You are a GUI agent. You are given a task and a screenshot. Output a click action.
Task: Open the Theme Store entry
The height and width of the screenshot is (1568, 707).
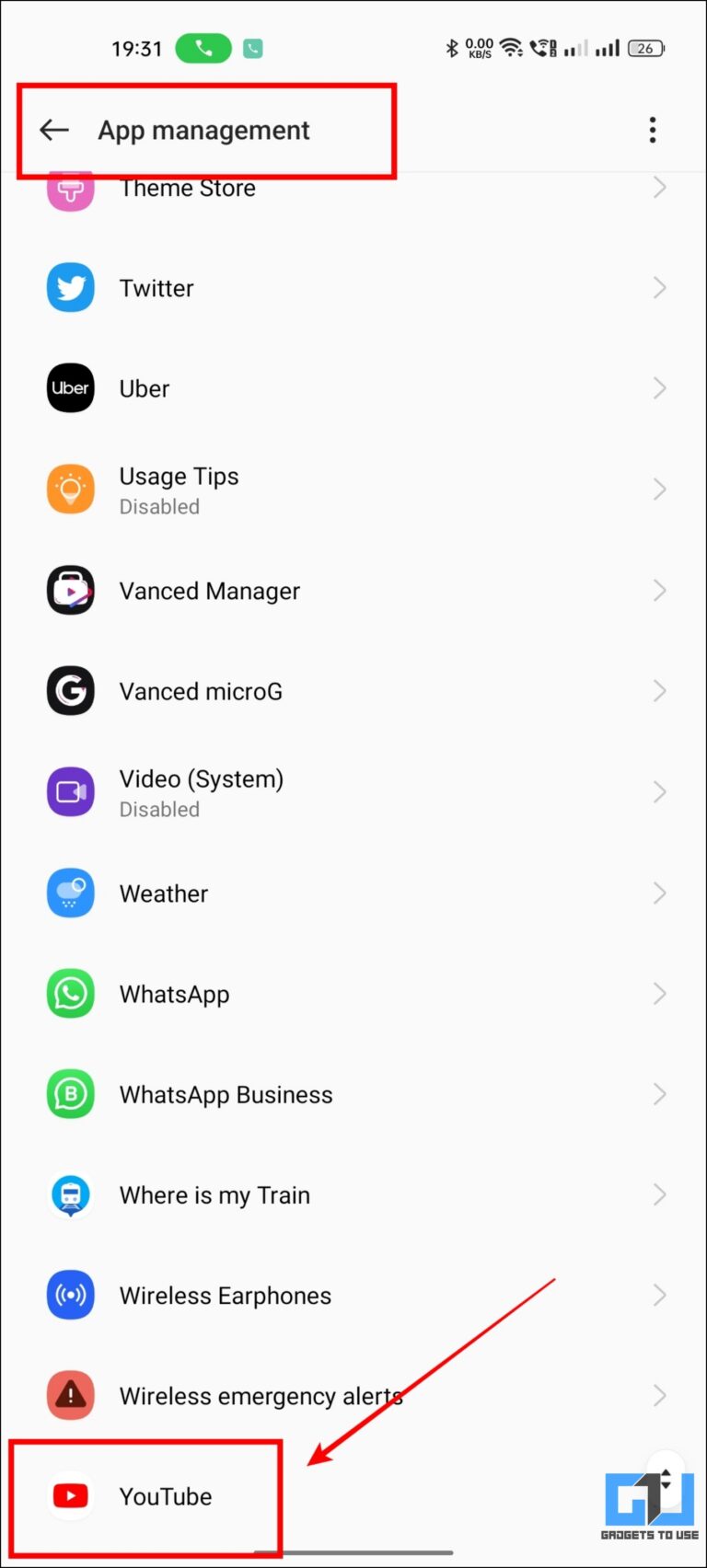(187, 188)
